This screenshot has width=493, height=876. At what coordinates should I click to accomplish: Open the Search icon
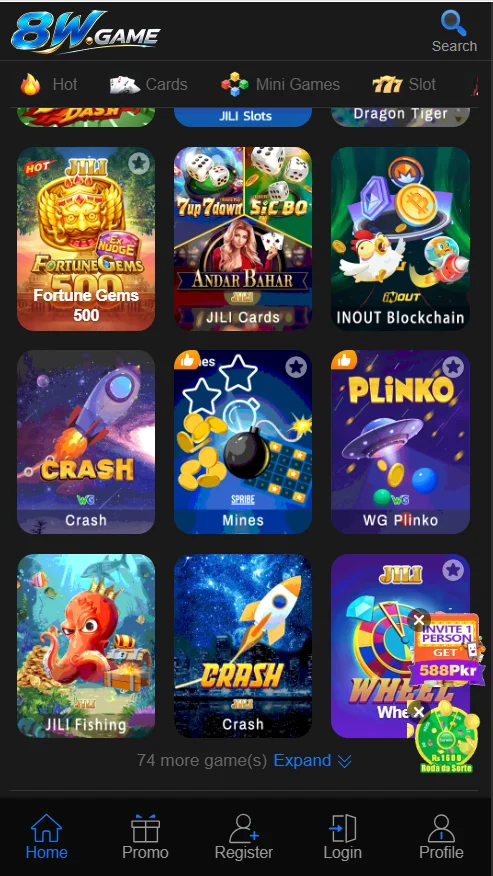[x=454, y=31]
